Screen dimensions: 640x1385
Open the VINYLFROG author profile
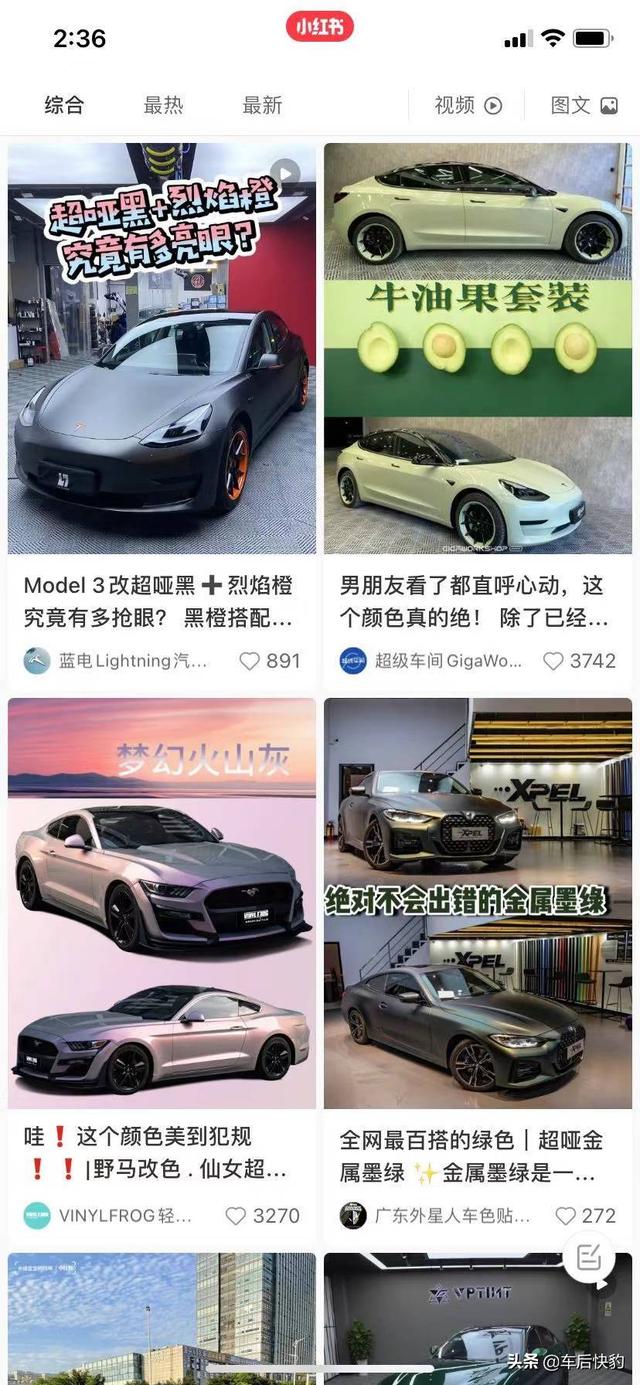tap(108, 1216)
